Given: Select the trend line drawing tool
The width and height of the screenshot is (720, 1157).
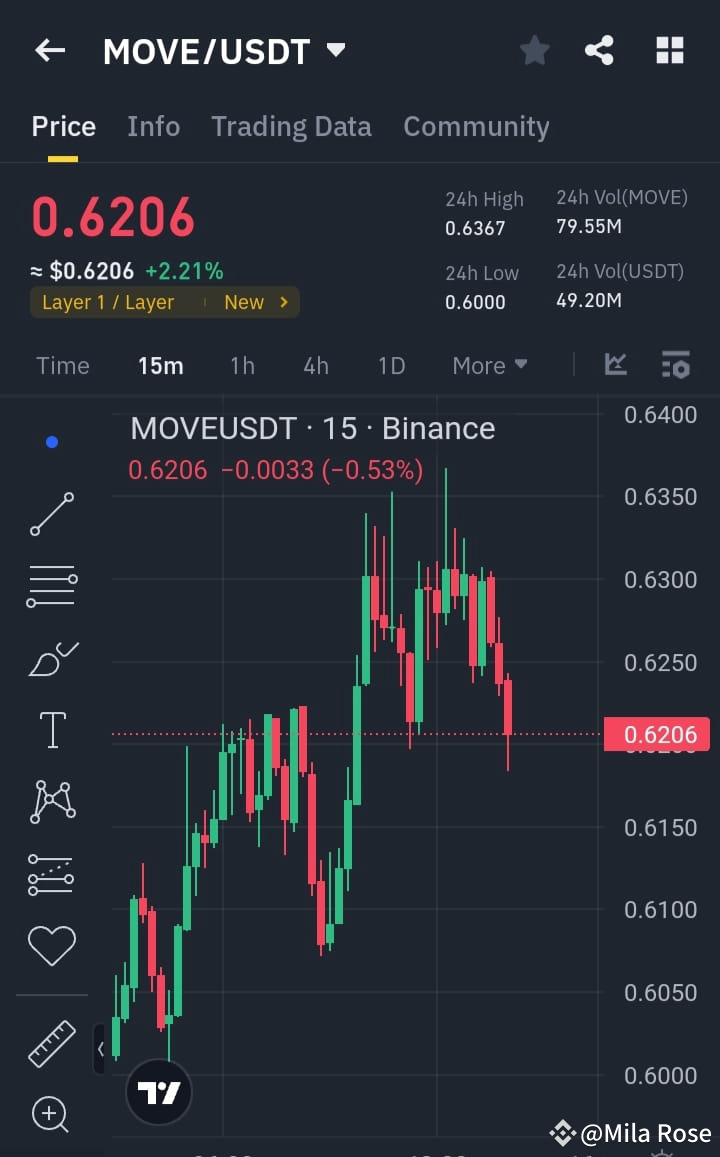Looking at the screenshot, I should point(51,514).
